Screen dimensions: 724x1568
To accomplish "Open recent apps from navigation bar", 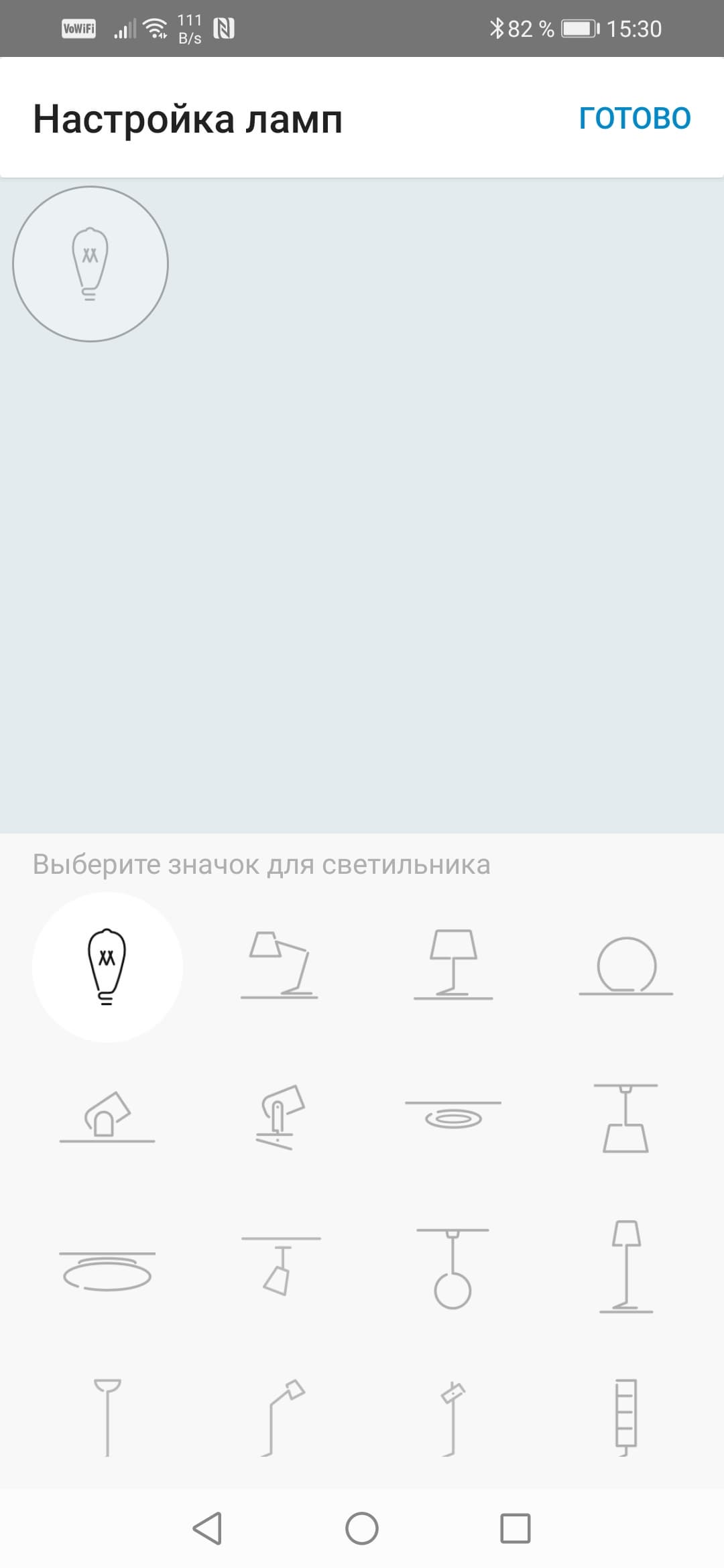I will [516, 1528].
